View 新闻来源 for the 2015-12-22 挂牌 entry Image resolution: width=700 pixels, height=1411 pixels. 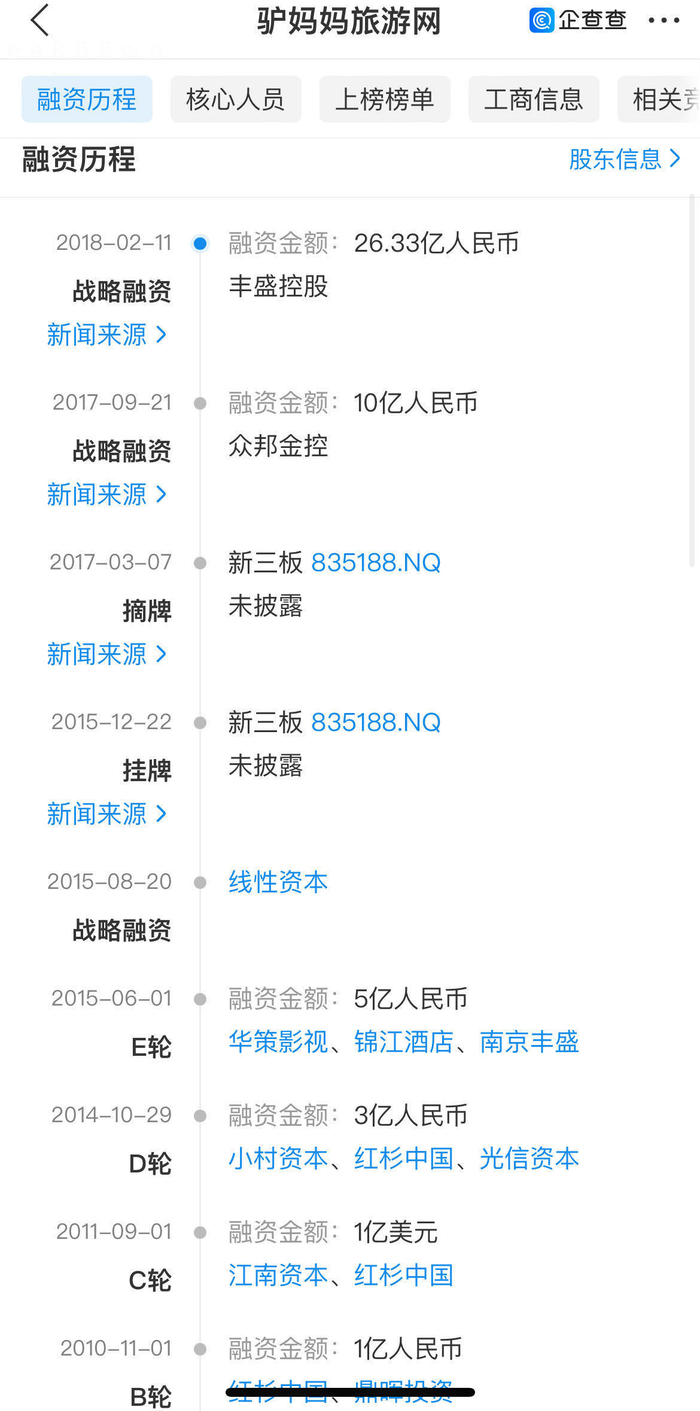click(107, 815)
